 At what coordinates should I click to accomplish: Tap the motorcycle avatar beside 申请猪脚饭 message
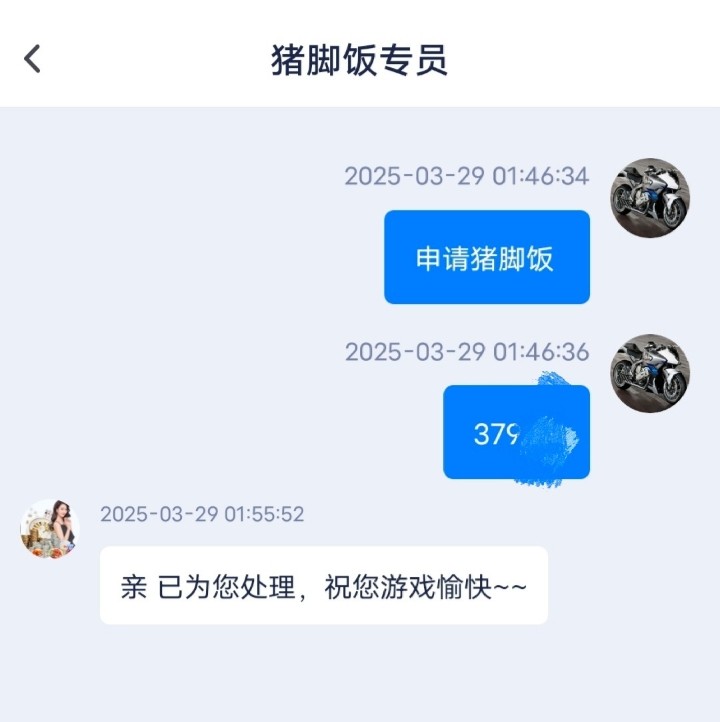point(650,198)
